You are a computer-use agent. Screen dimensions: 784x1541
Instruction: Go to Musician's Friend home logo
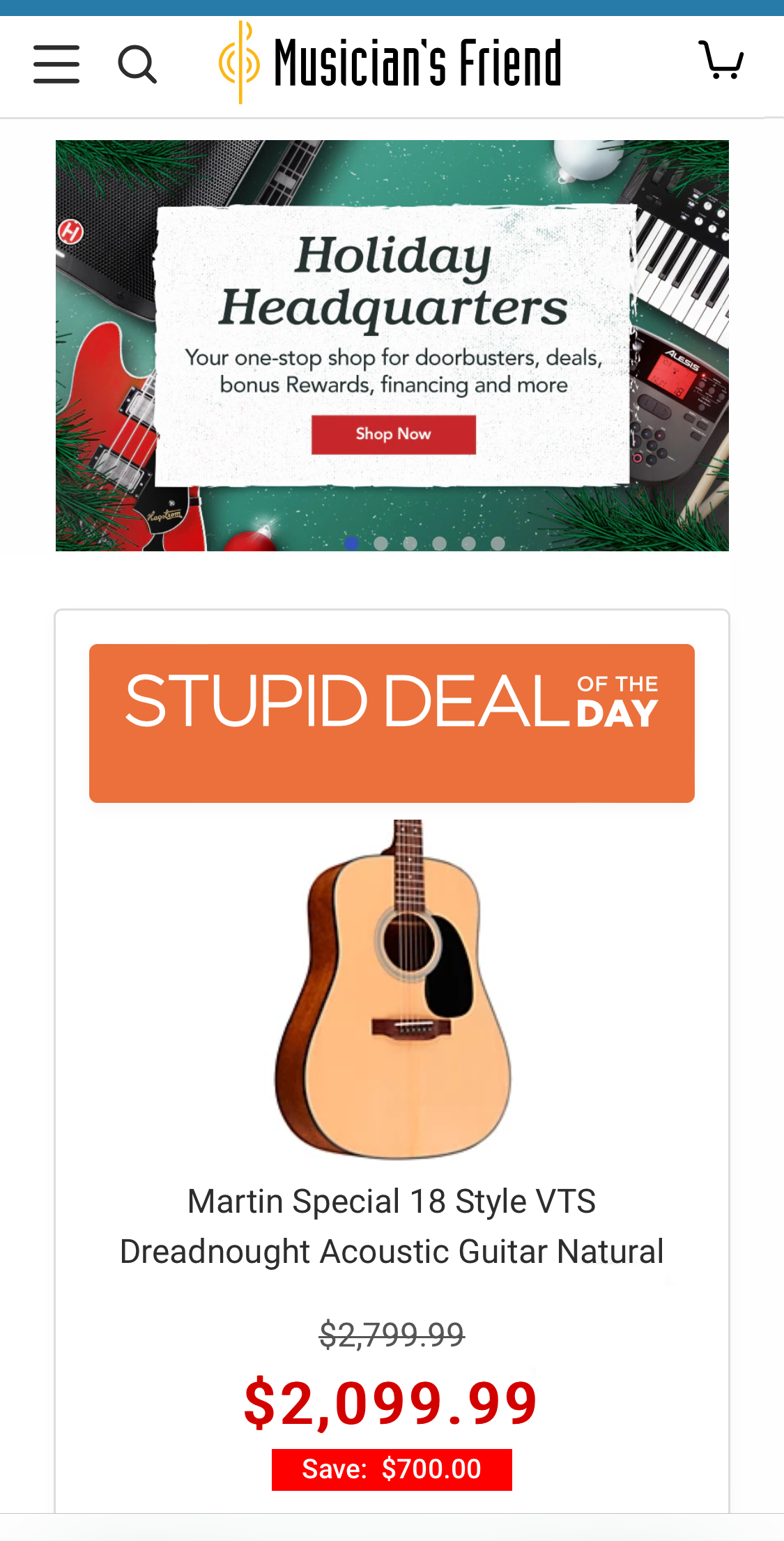(x=390, y=63)
